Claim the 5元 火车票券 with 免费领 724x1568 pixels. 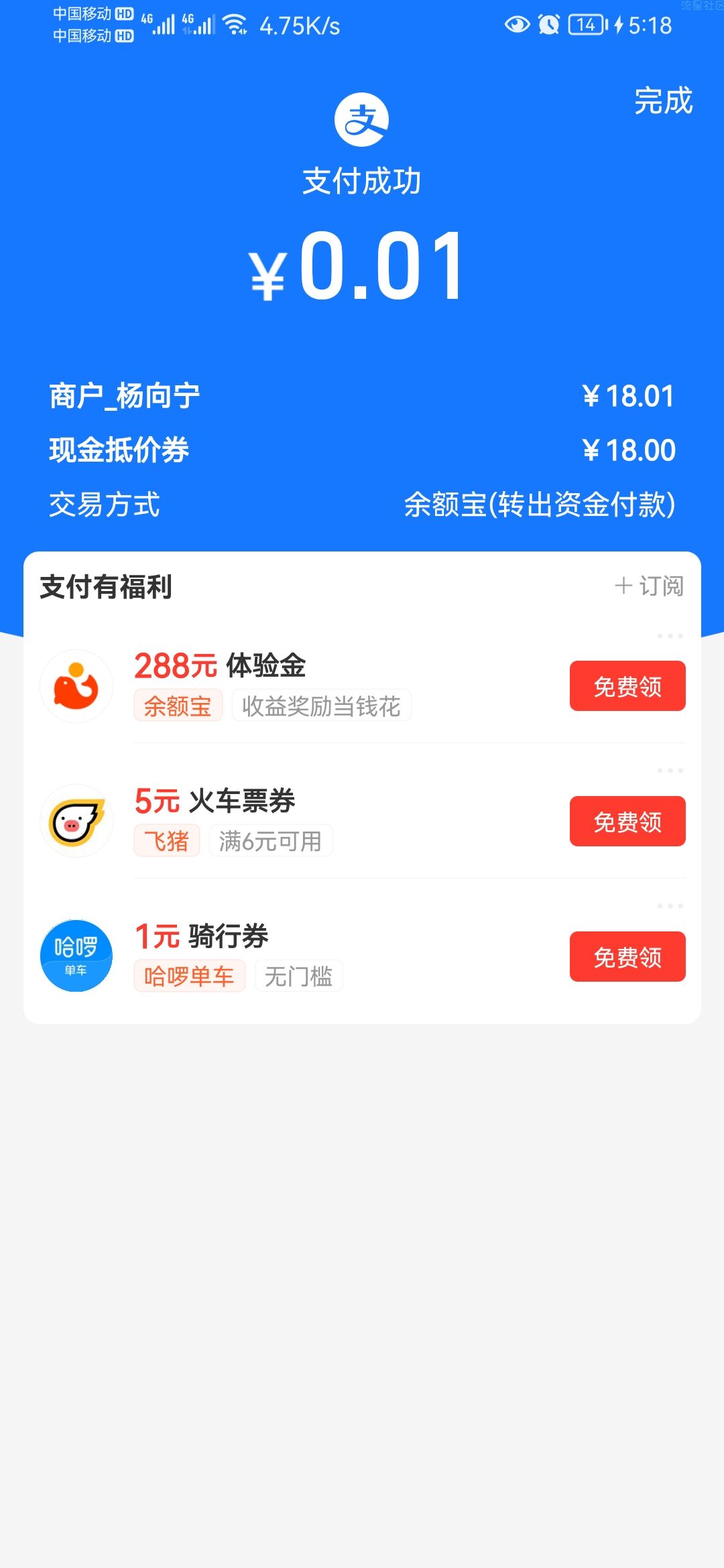[x=627, y=822]
